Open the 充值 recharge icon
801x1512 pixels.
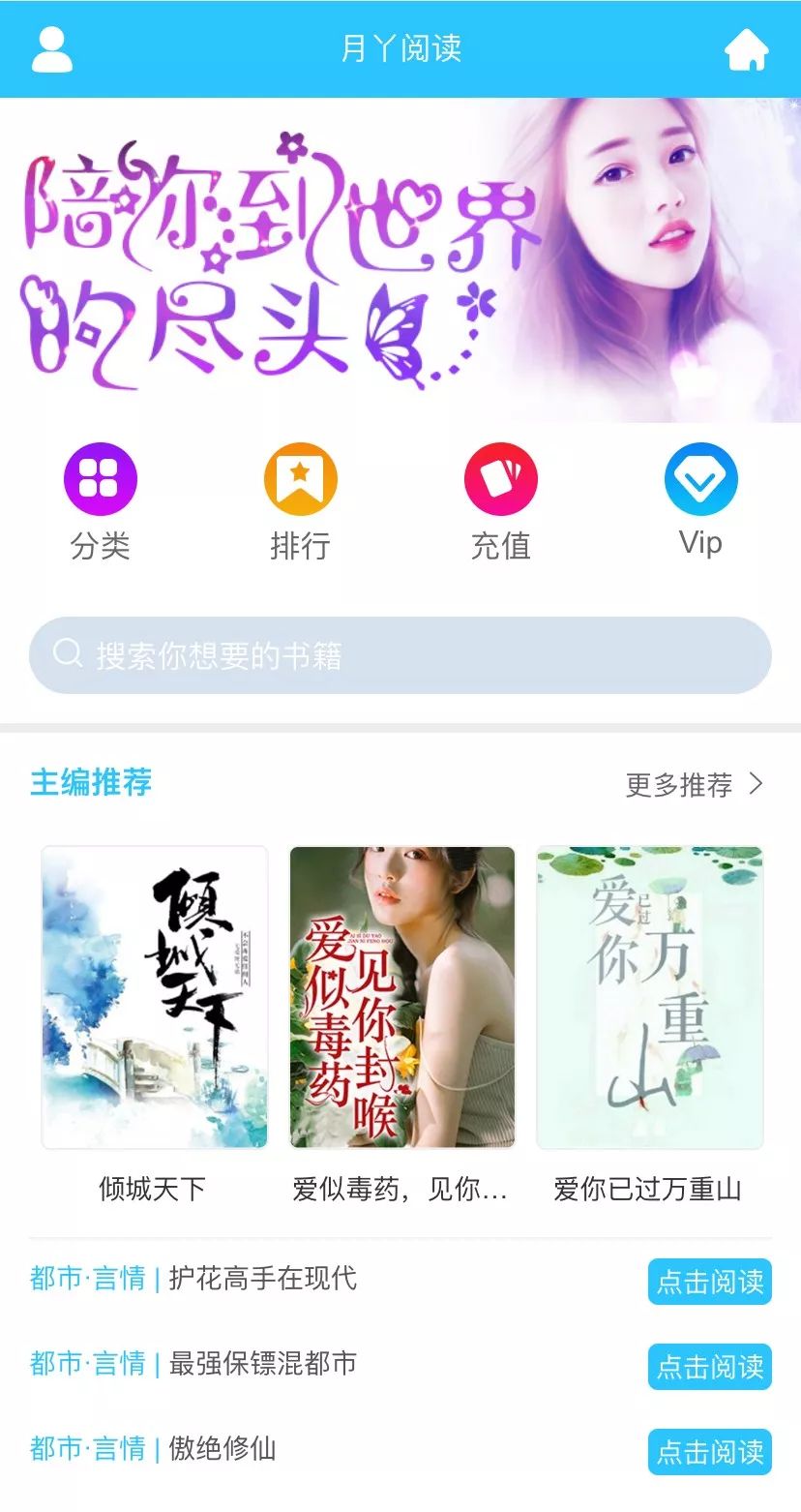tap(501, 477)
